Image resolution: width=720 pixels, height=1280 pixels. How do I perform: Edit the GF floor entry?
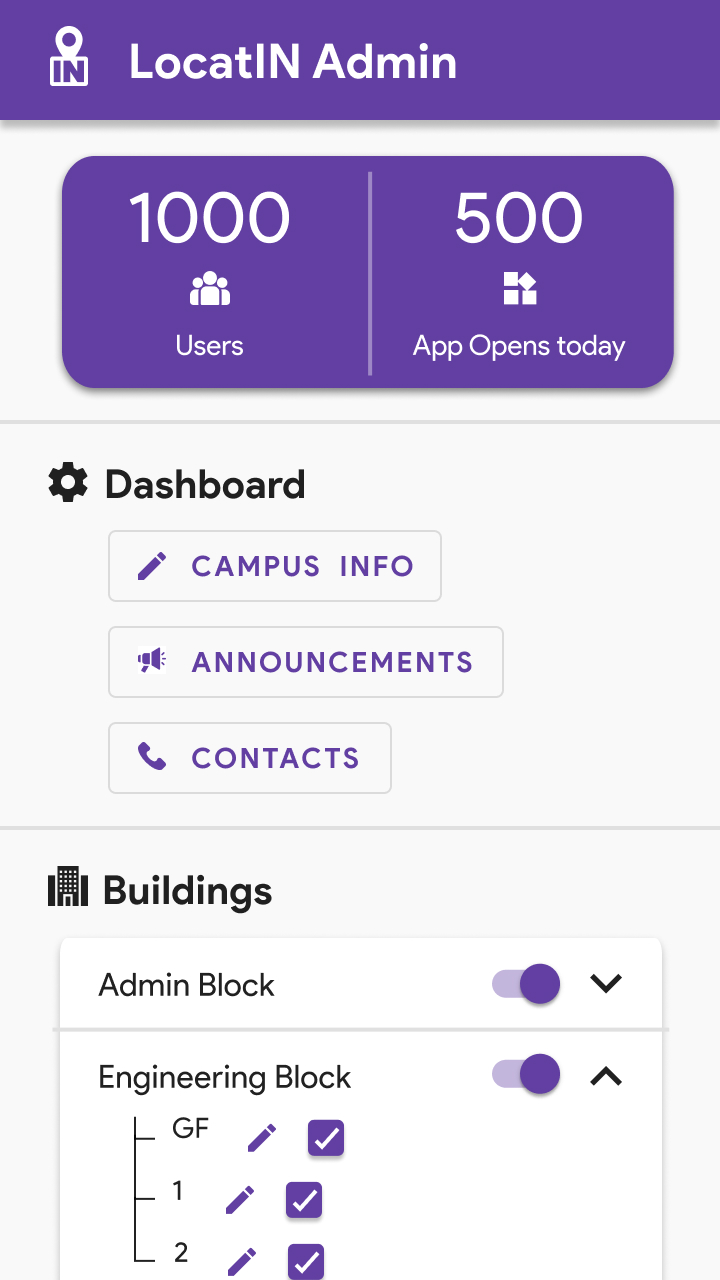pos(262,1138)
